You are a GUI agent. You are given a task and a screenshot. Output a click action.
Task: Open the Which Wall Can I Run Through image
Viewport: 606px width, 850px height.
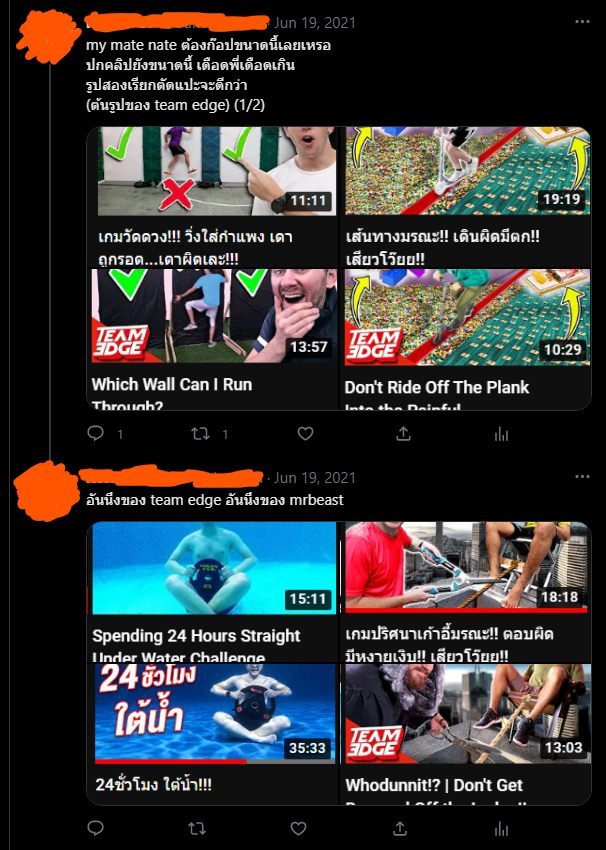coord(213,339)
